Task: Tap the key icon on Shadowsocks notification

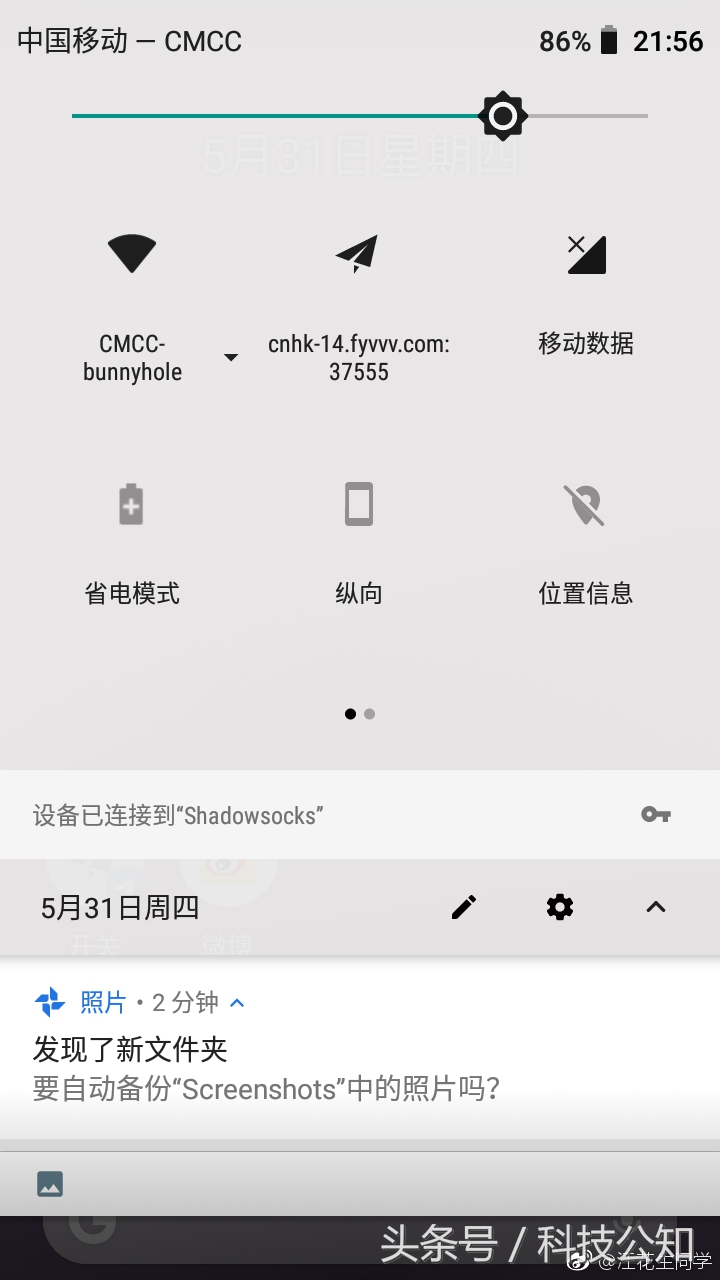Action: coord(656,814)
